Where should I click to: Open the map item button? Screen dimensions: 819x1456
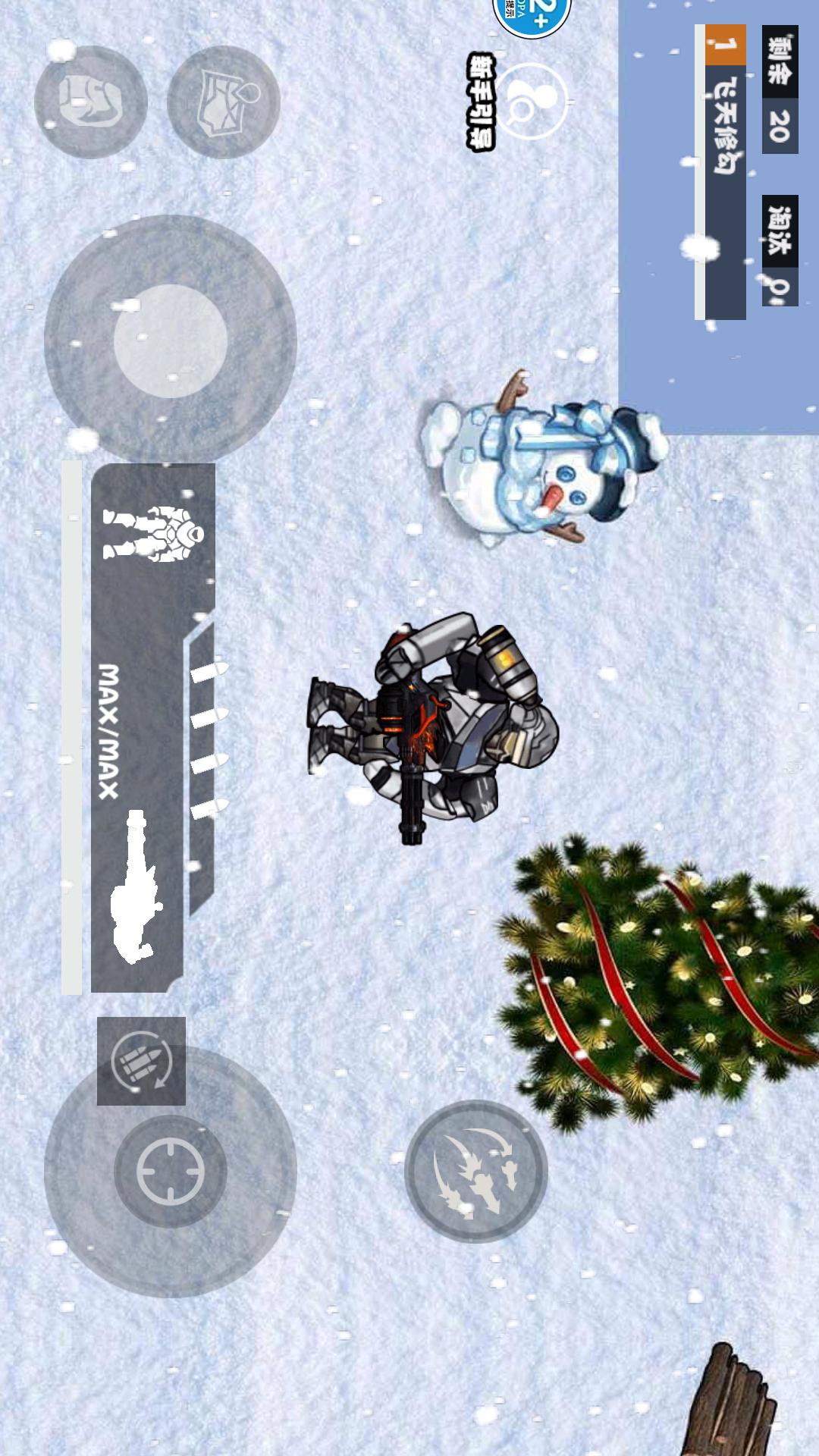click(x=223, y=102)
